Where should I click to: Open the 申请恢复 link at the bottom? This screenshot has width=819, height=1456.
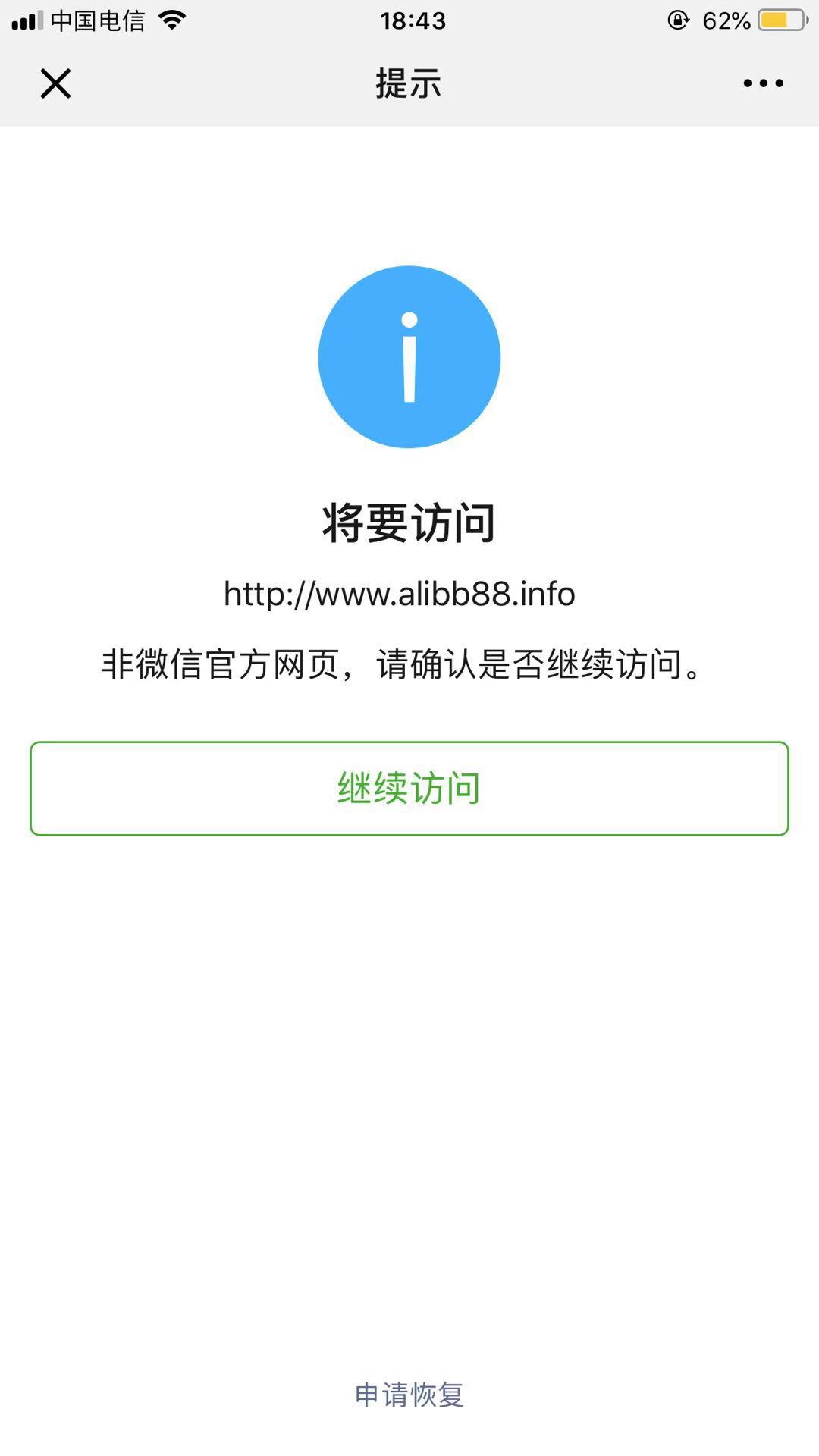409,1395
